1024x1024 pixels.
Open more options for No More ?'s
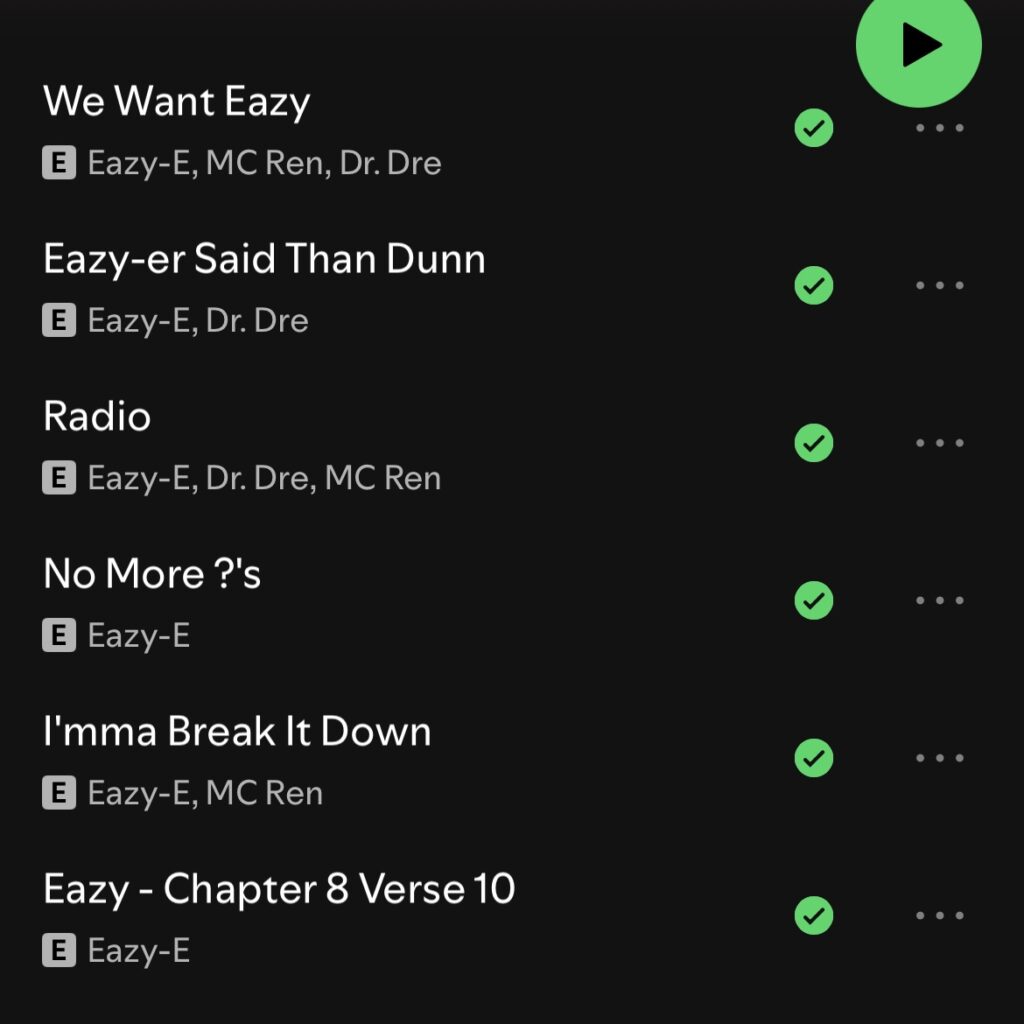[x=940, y=601]
